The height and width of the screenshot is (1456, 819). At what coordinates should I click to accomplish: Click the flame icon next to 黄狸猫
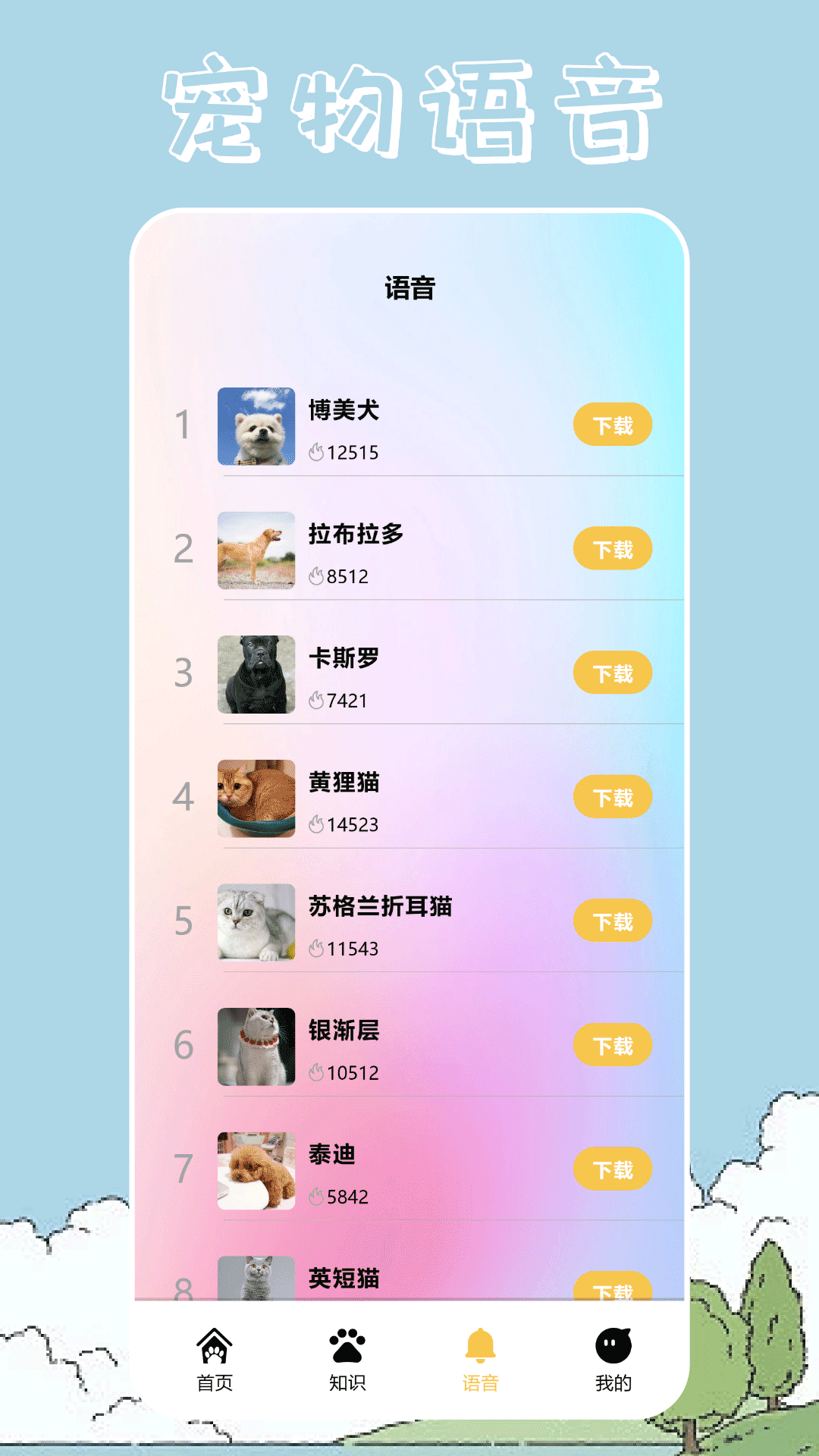click(x=318, y=824)
